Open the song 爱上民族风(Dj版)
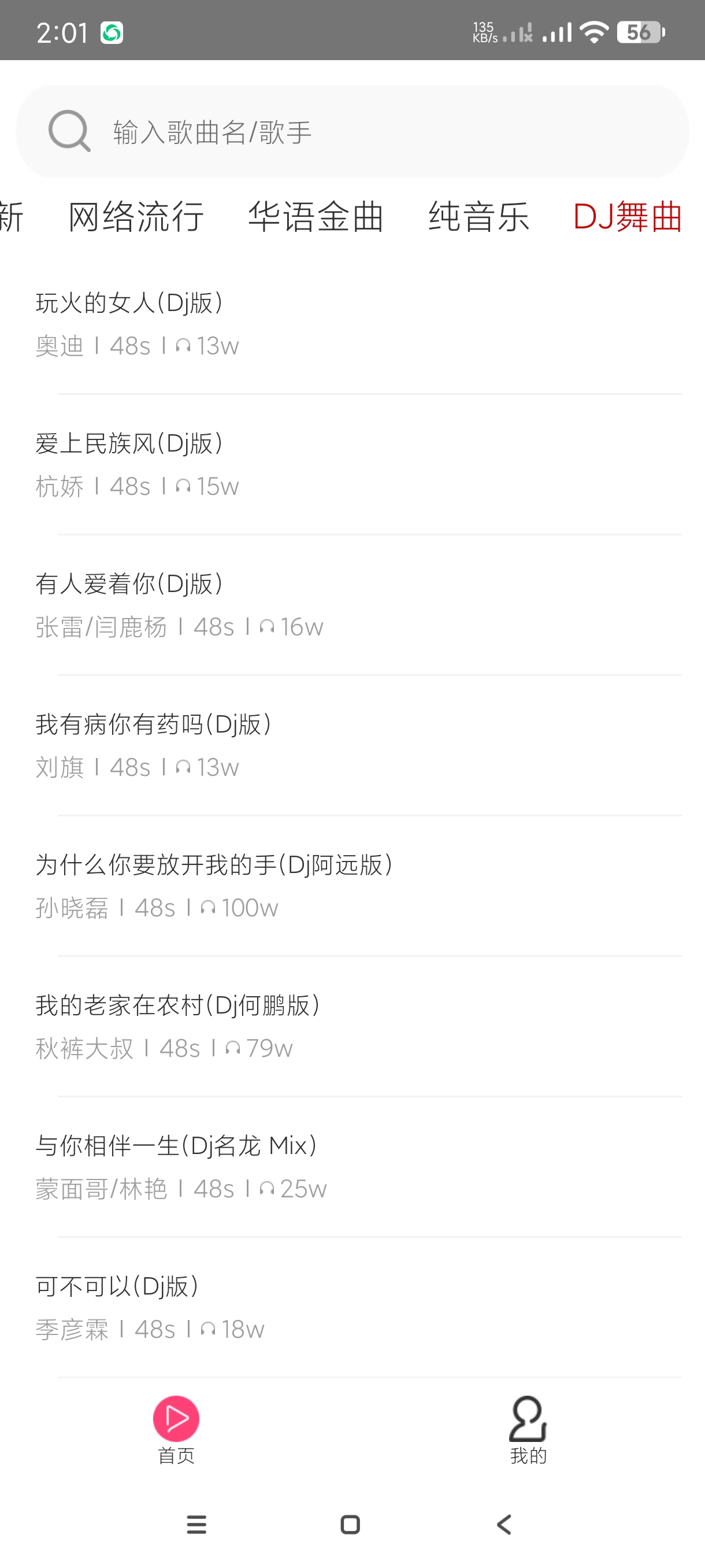 353,464
